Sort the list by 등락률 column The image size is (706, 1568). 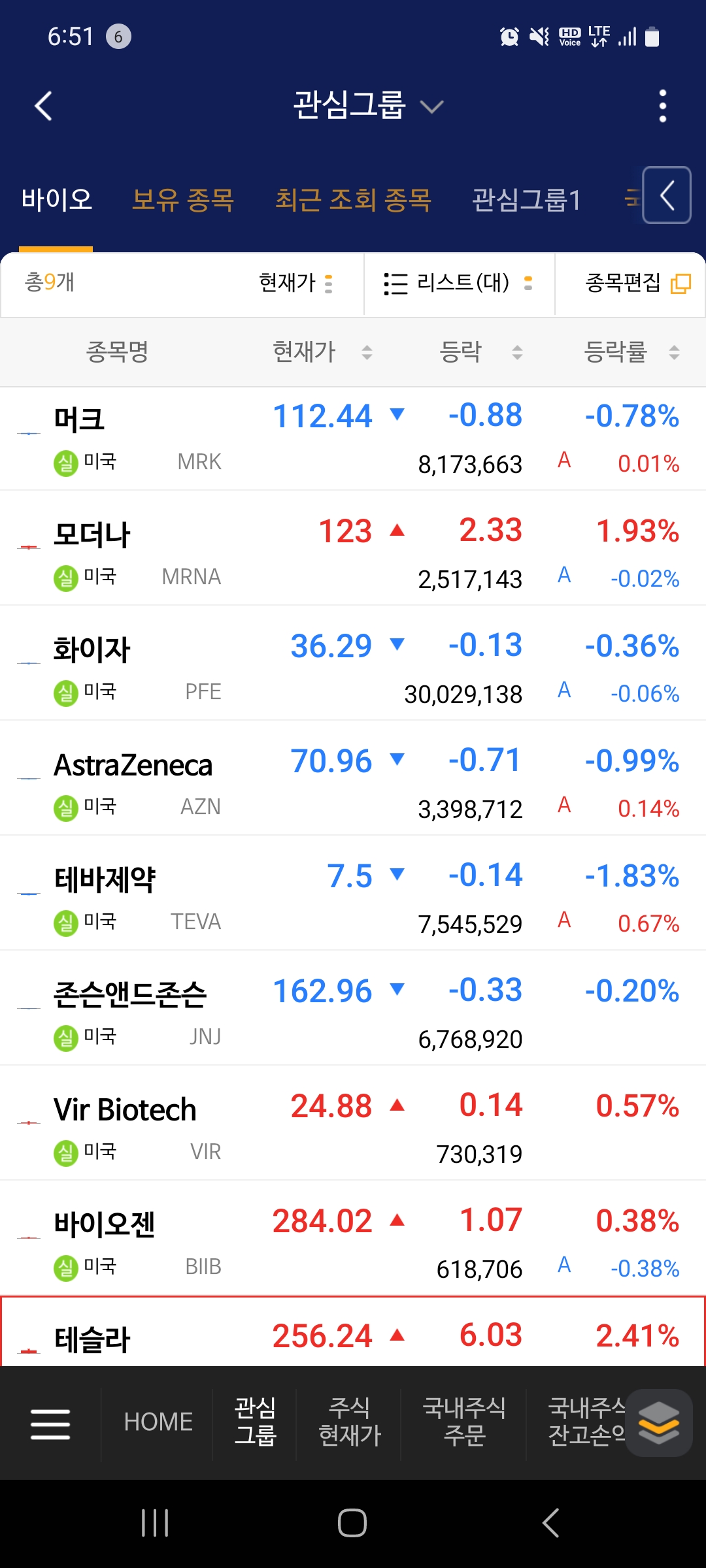[x=631, y=352]
